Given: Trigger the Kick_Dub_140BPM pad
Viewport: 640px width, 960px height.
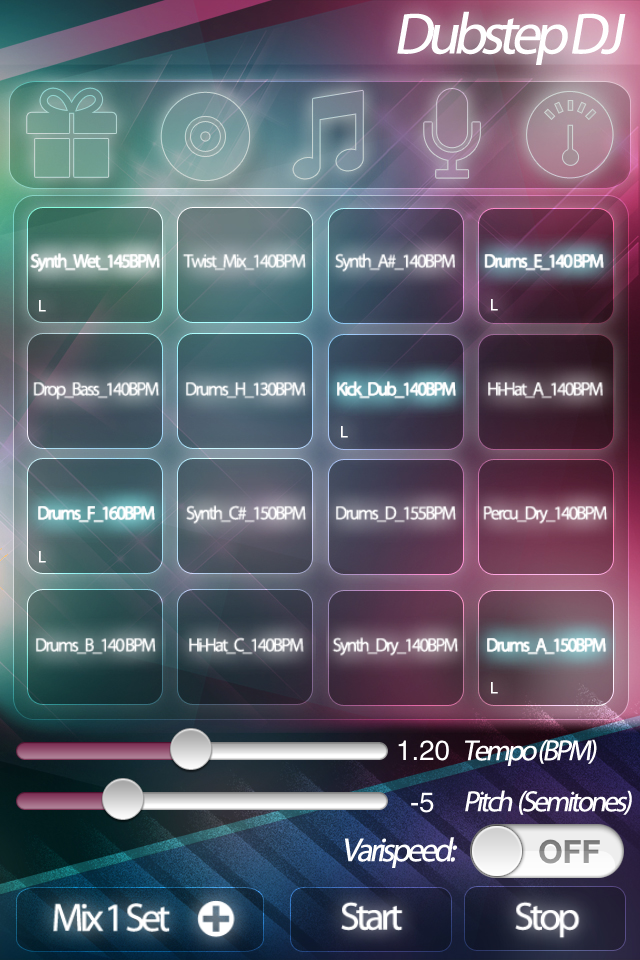Looking at the screenshot, I should tap(396, 390).
